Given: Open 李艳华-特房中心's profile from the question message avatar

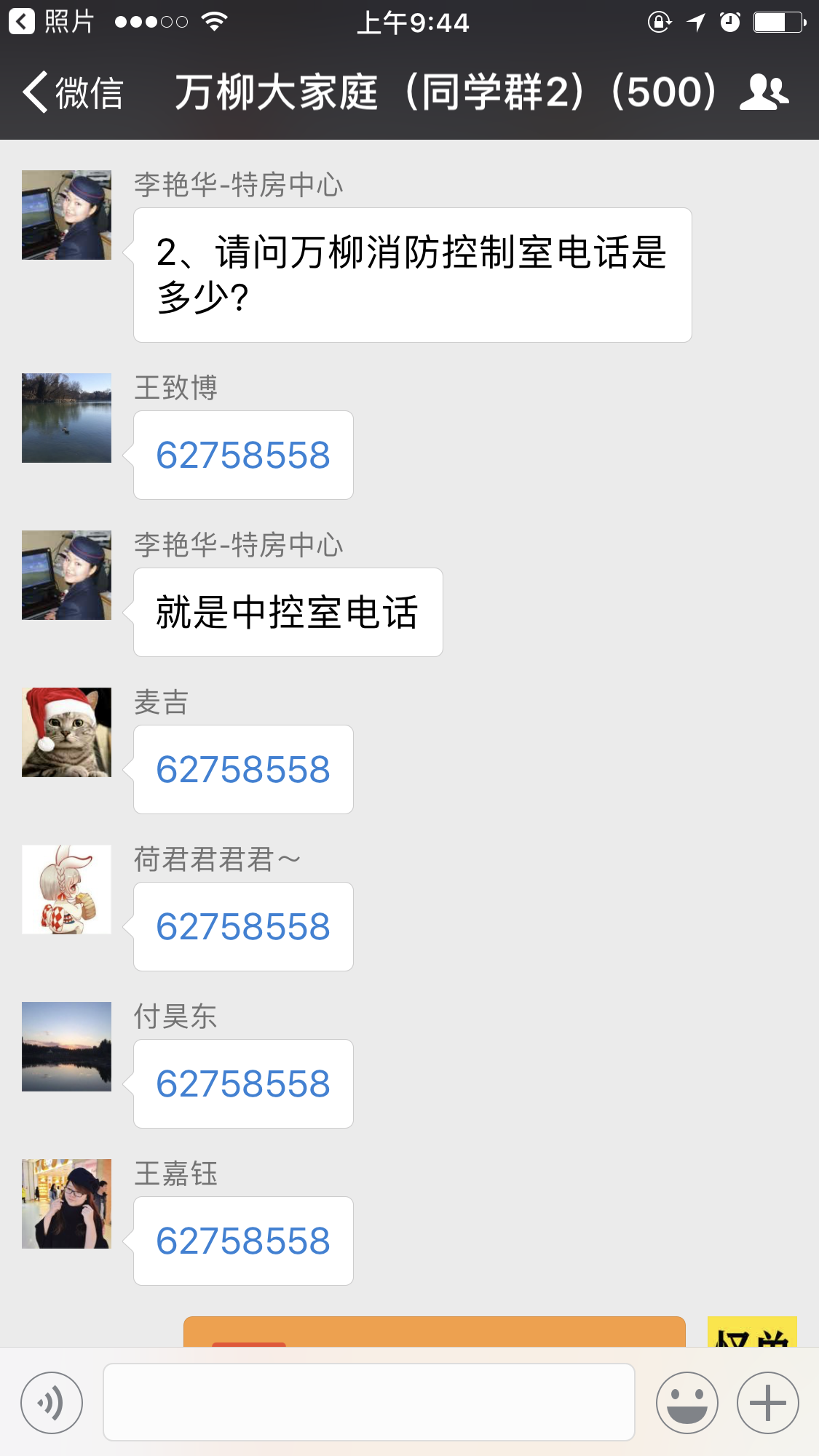Looking at the screenshot, I should point(66,215).
